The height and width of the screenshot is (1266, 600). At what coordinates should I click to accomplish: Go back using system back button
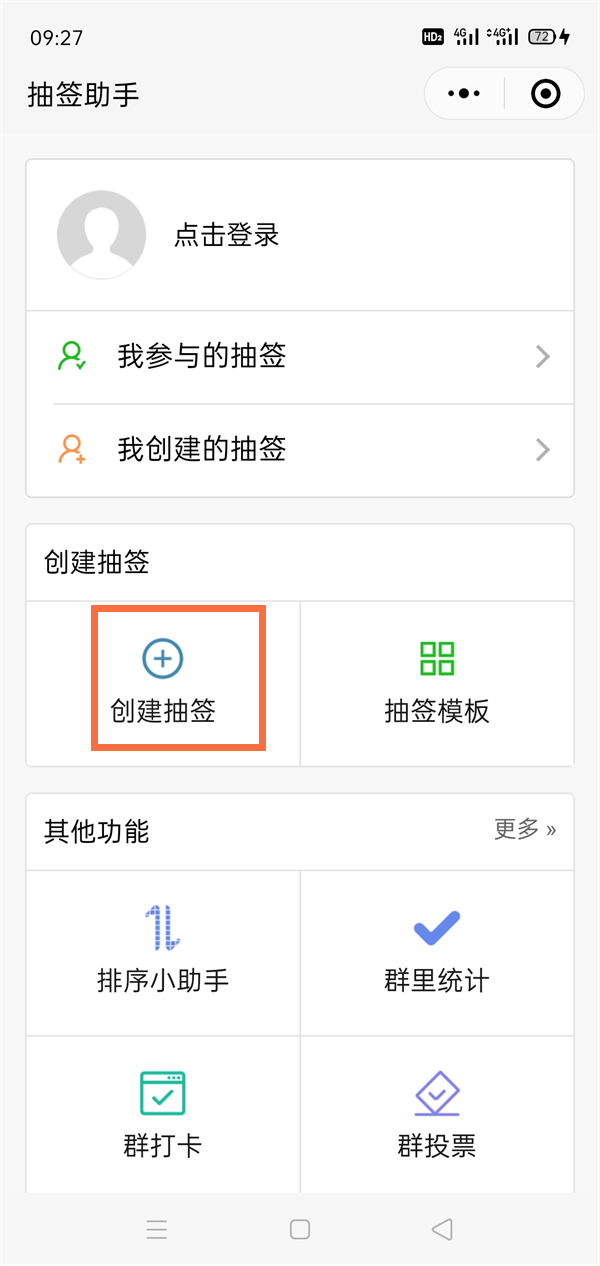tap(442, 1229)
